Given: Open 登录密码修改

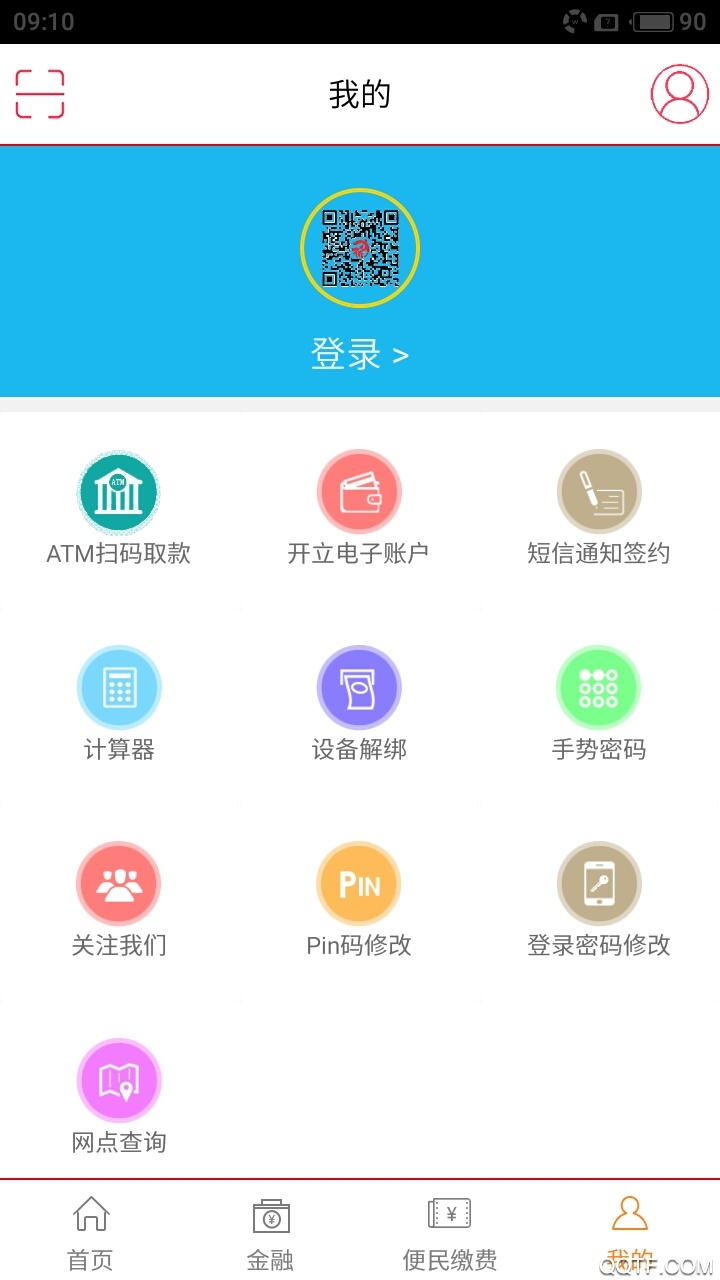Looking at the screenshot, I should click(599, 900).
